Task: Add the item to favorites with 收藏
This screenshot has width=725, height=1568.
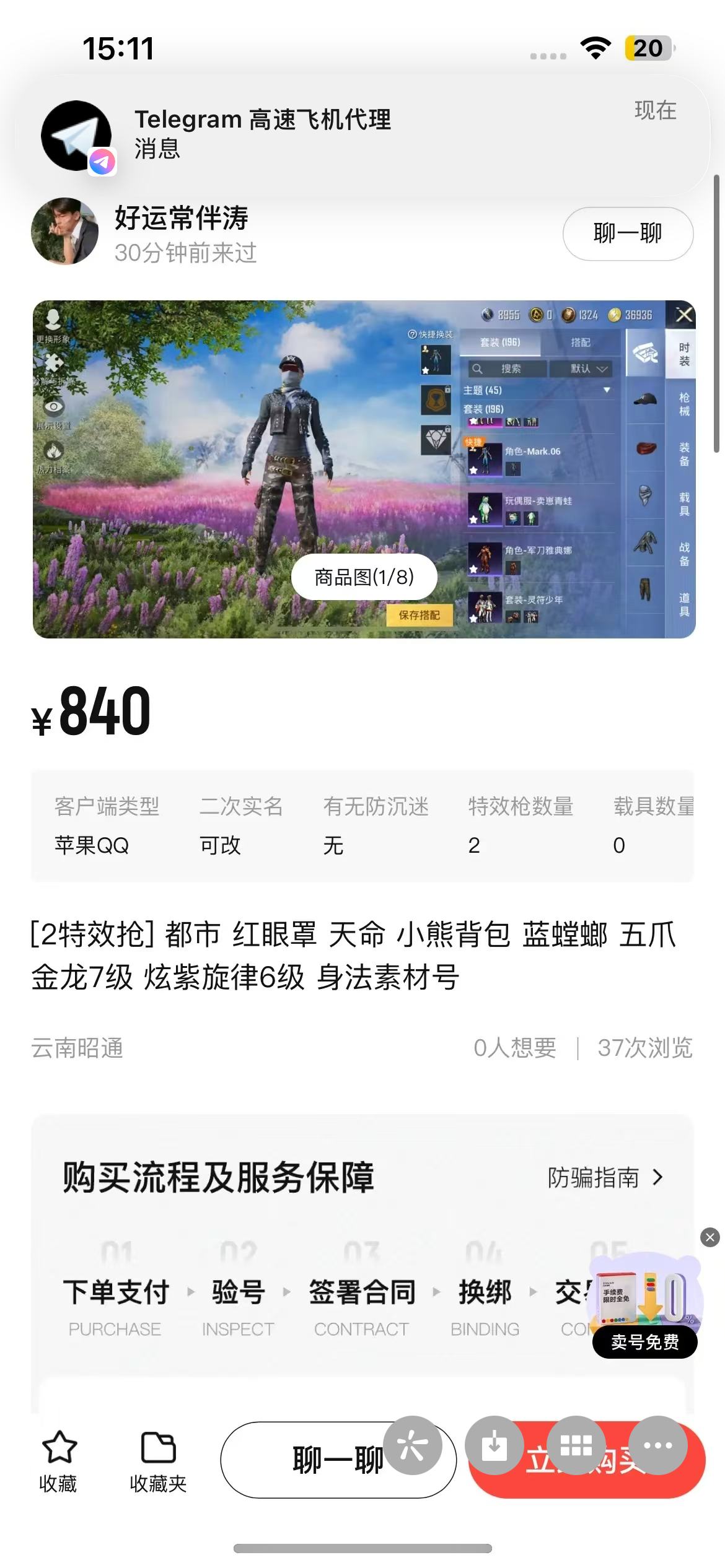Action: (59, 1460)
